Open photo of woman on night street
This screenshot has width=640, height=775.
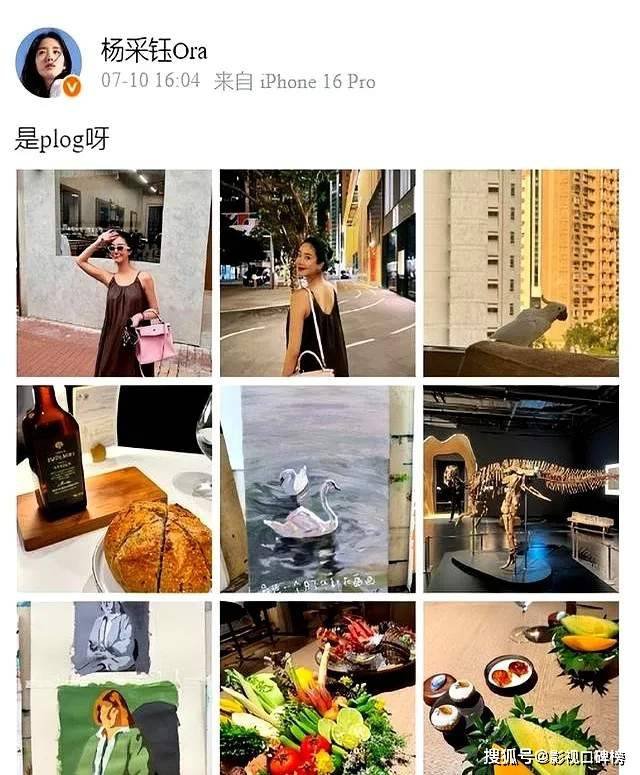(x=317, y=272)
